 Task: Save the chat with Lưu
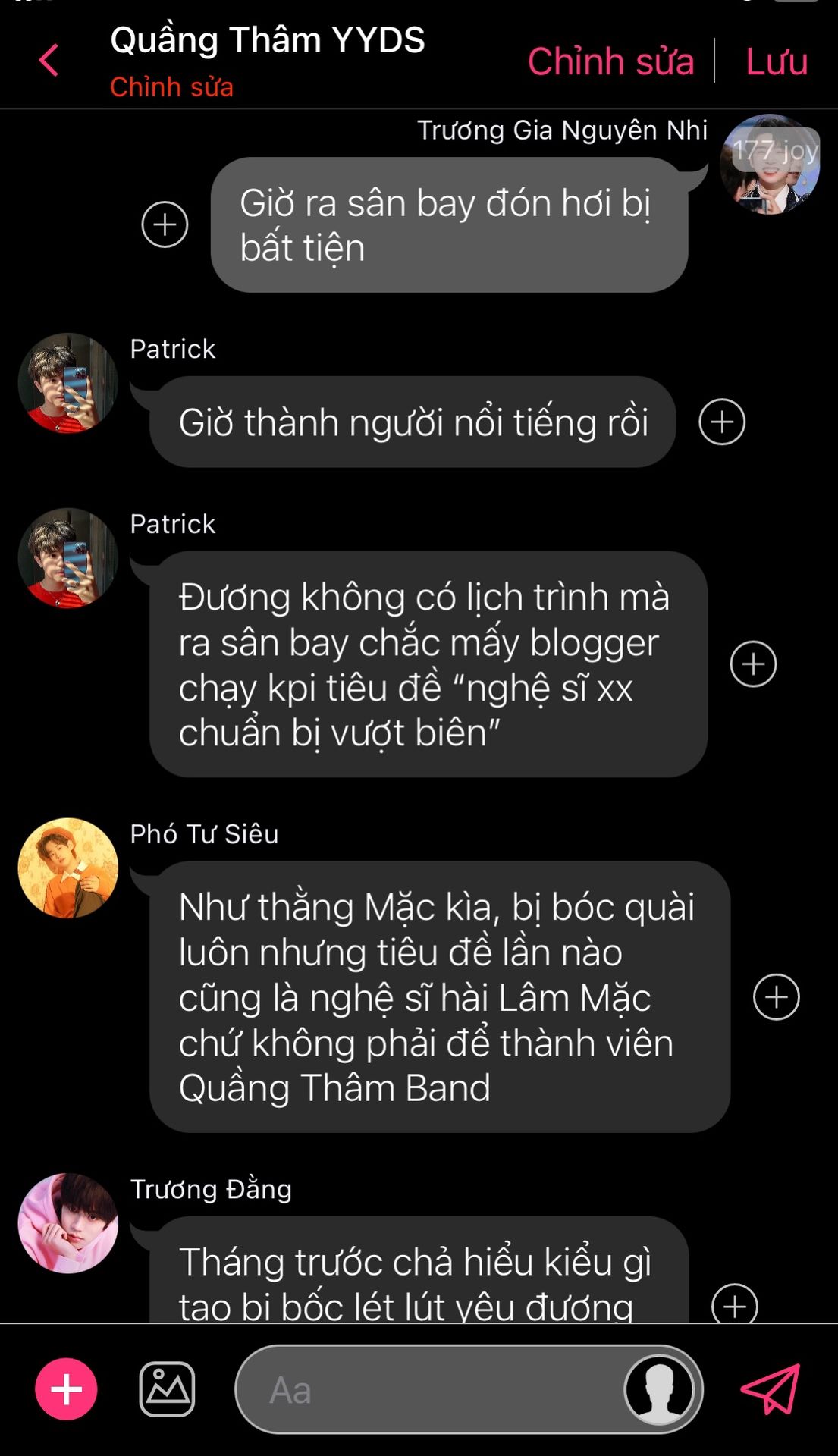pos(776,61)
